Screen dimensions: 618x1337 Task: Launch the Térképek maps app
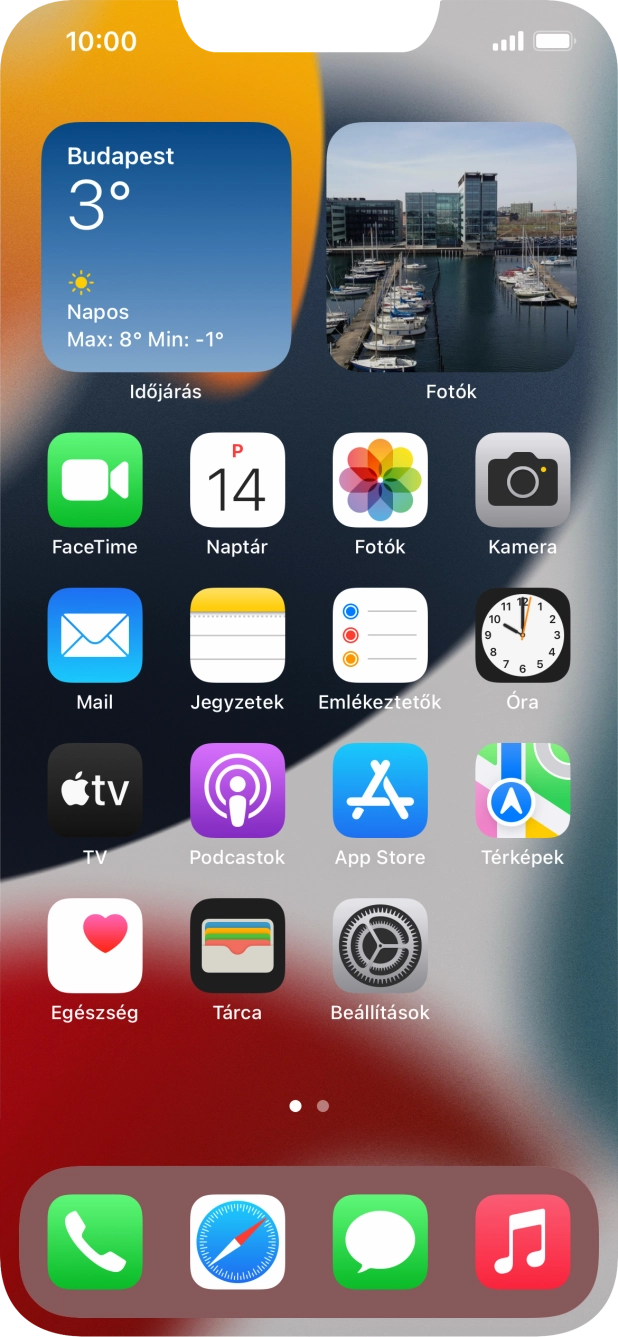tap(522, 790)
